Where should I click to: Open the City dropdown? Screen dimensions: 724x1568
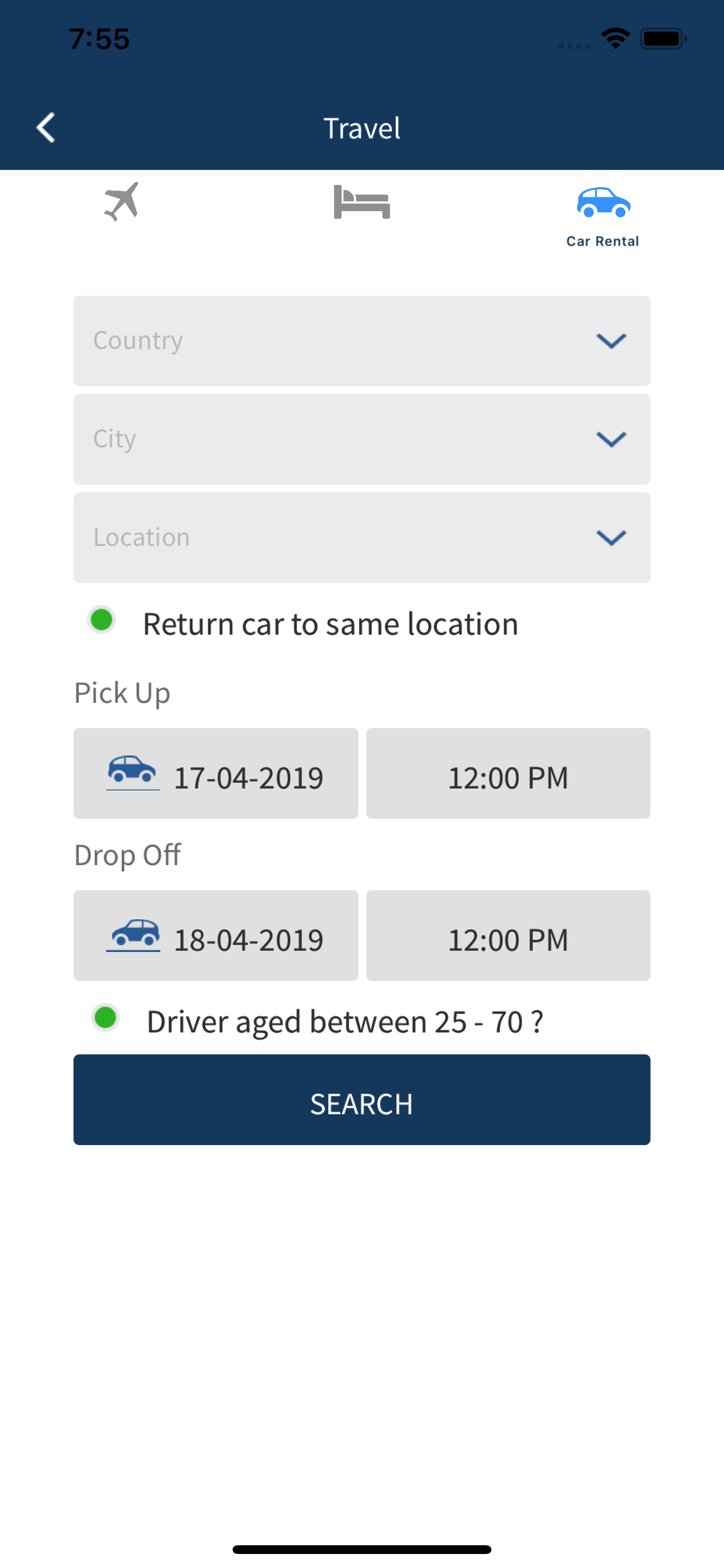tap(362, 439)
